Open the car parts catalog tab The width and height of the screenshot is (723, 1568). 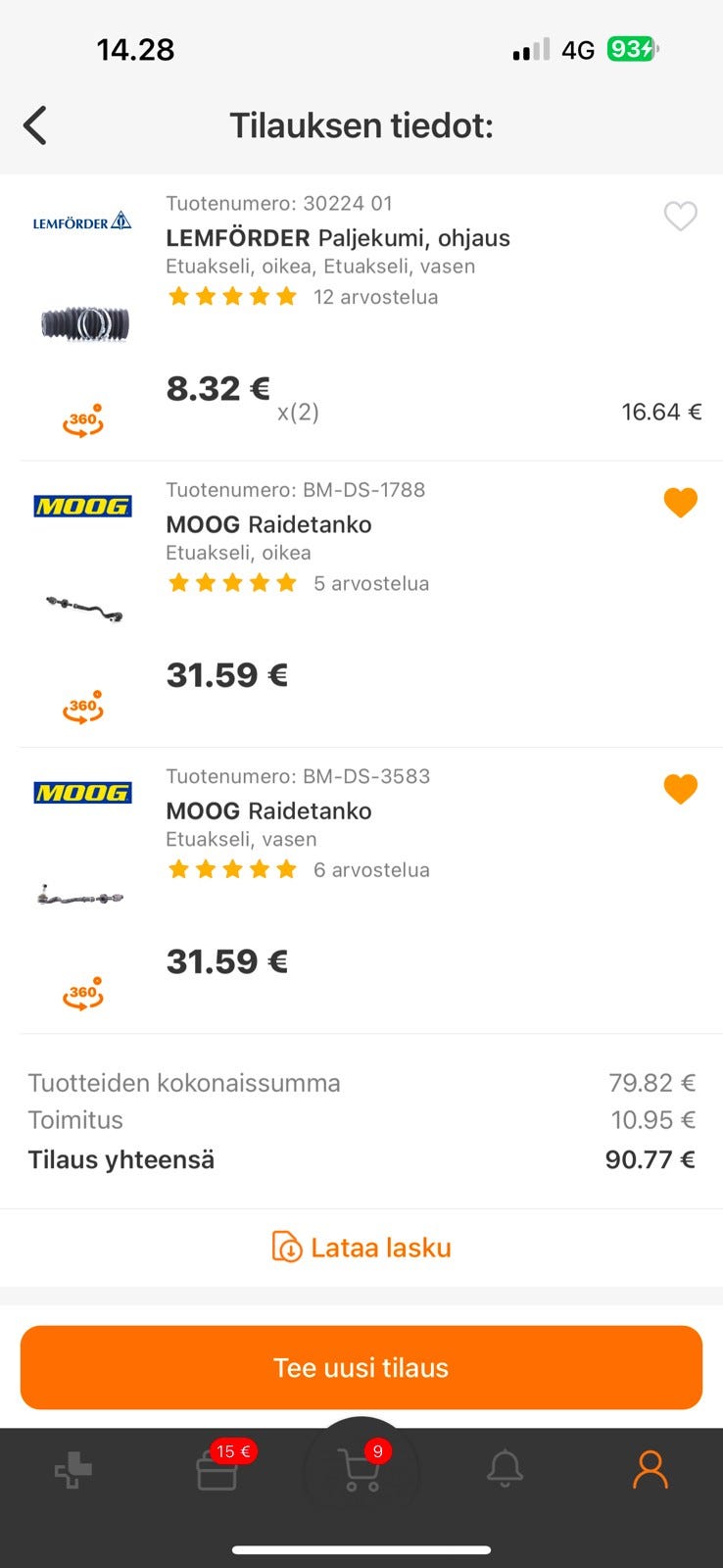click(x=72, y=1470)
